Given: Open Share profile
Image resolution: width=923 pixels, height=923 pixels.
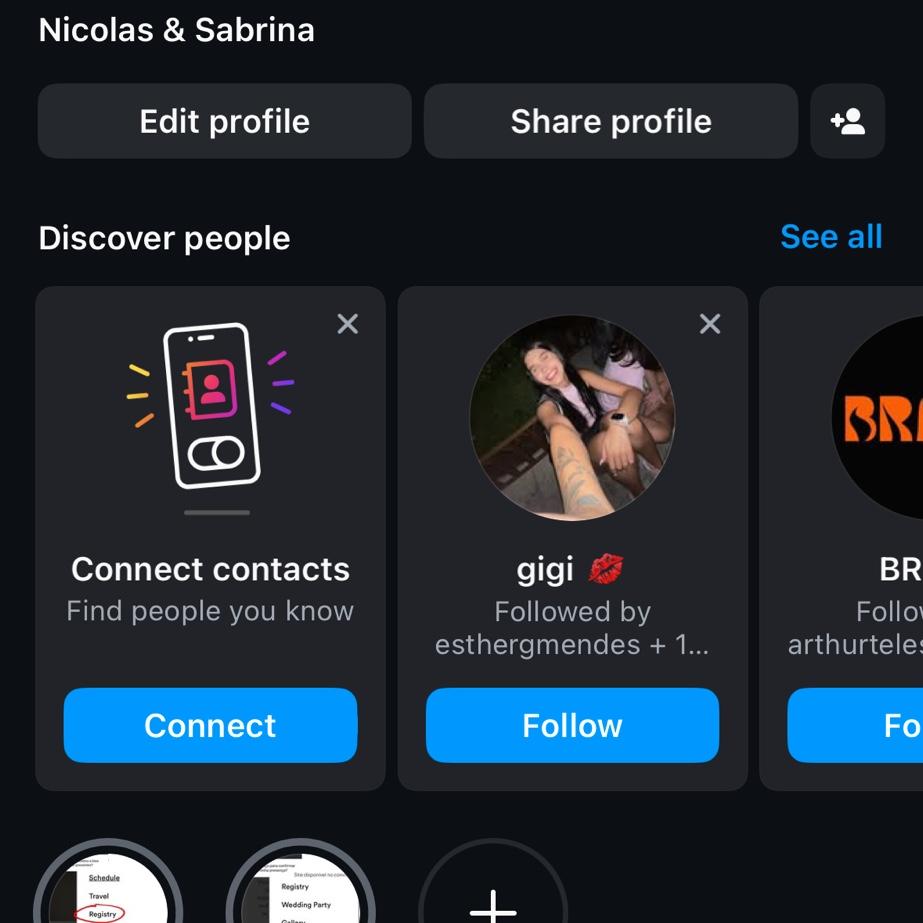Looking at the screenshot, I should [610, 121].
